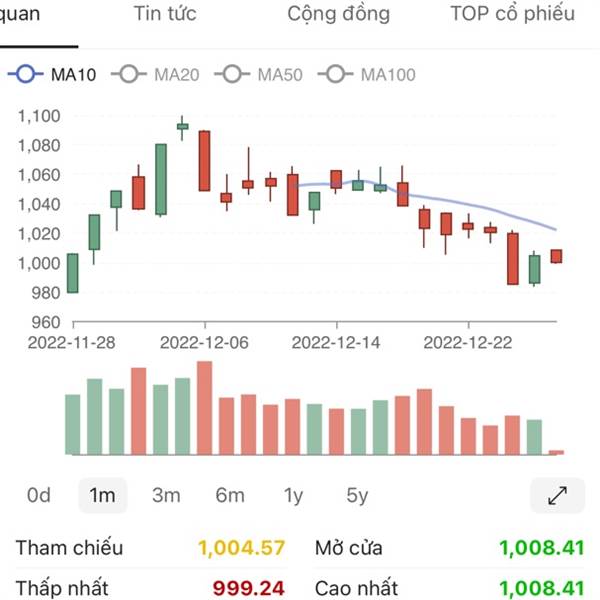This screenshot has height=600, width=600.
Task: Show the 5y price history
Action: point(357,495)
